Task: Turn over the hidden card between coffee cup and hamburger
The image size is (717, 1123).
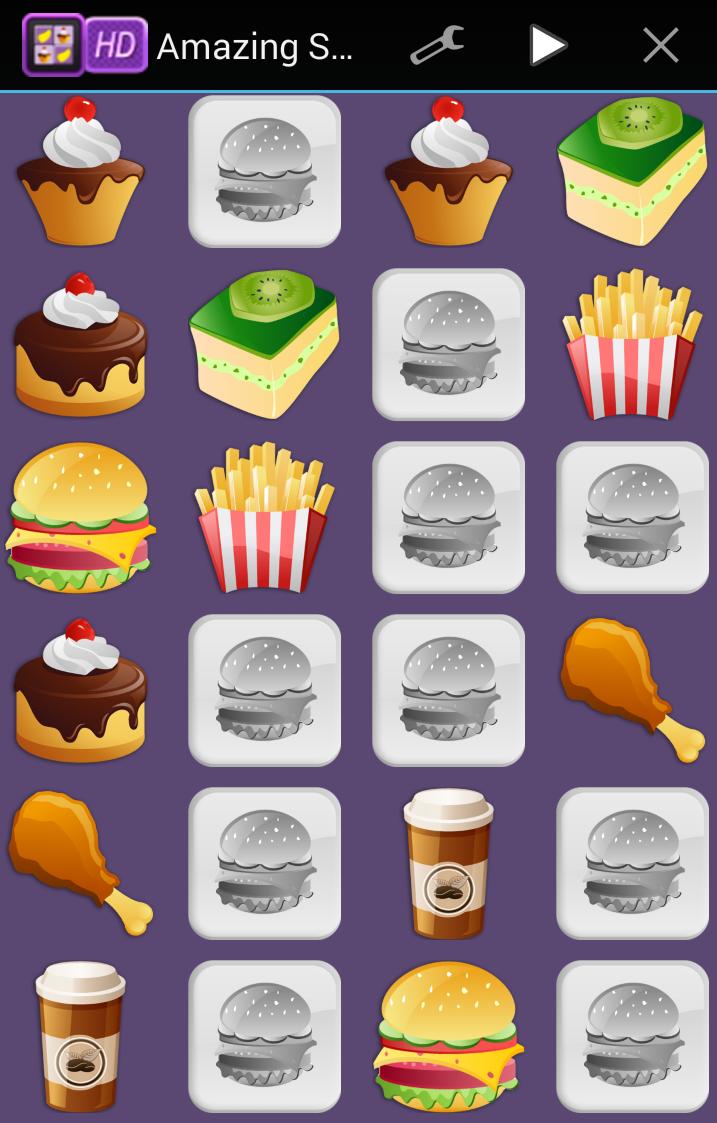Action: [264, 1036]
